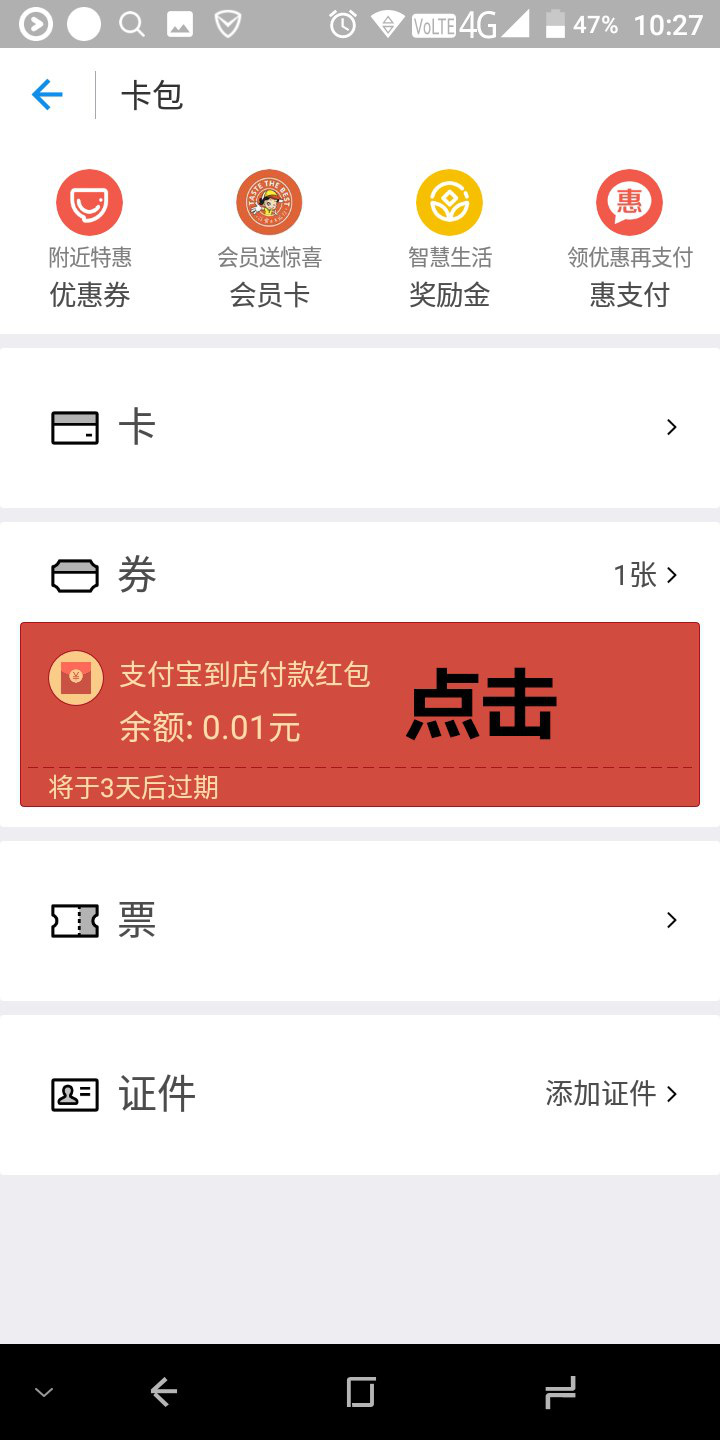The width and height of the screenshot is (720, 1440).
Task: Open 奖励金 rewards
Action: 449,239
